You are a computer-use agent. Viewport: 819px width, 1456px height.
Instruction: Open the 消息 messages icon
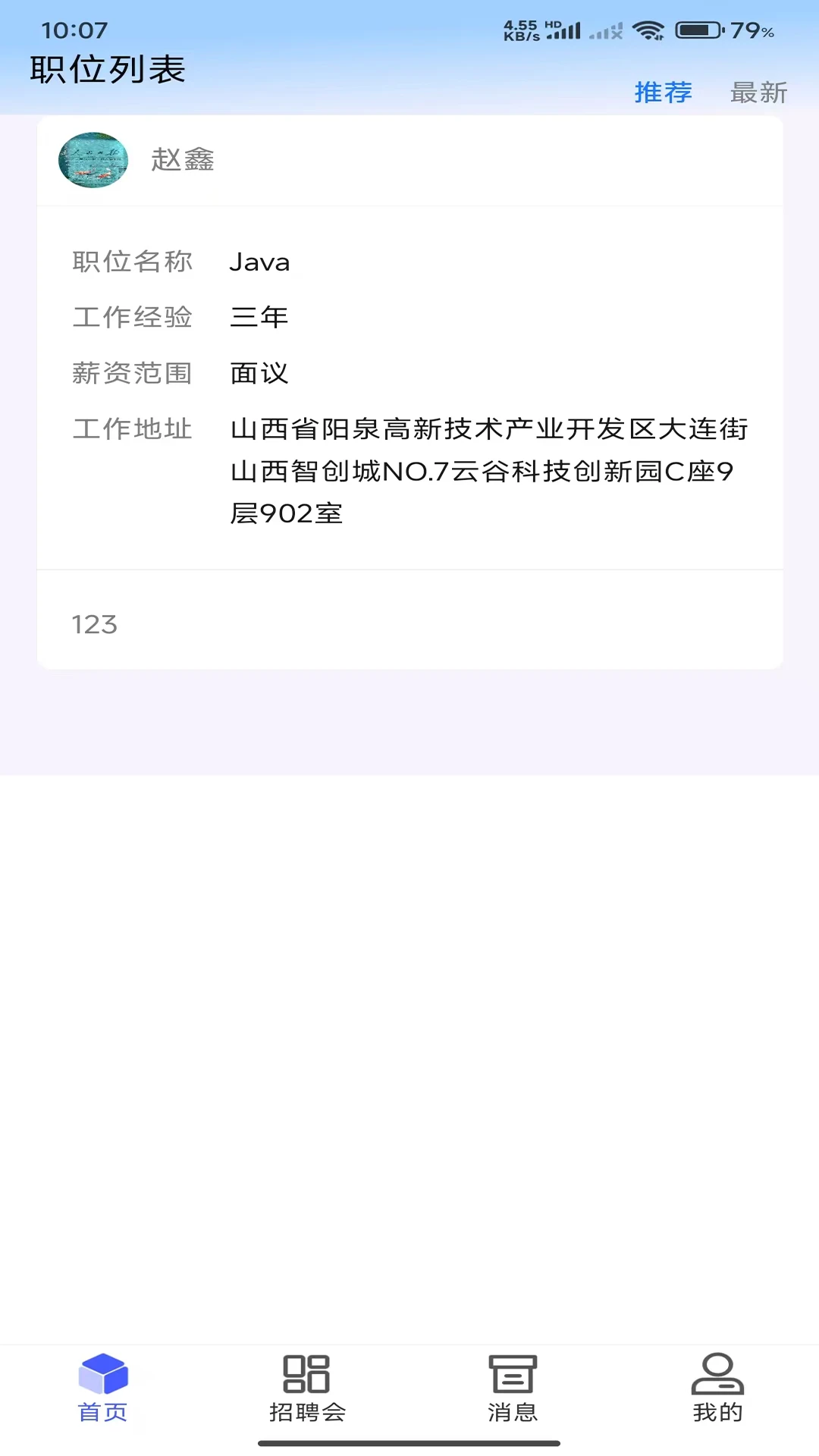click(513, 1372)
